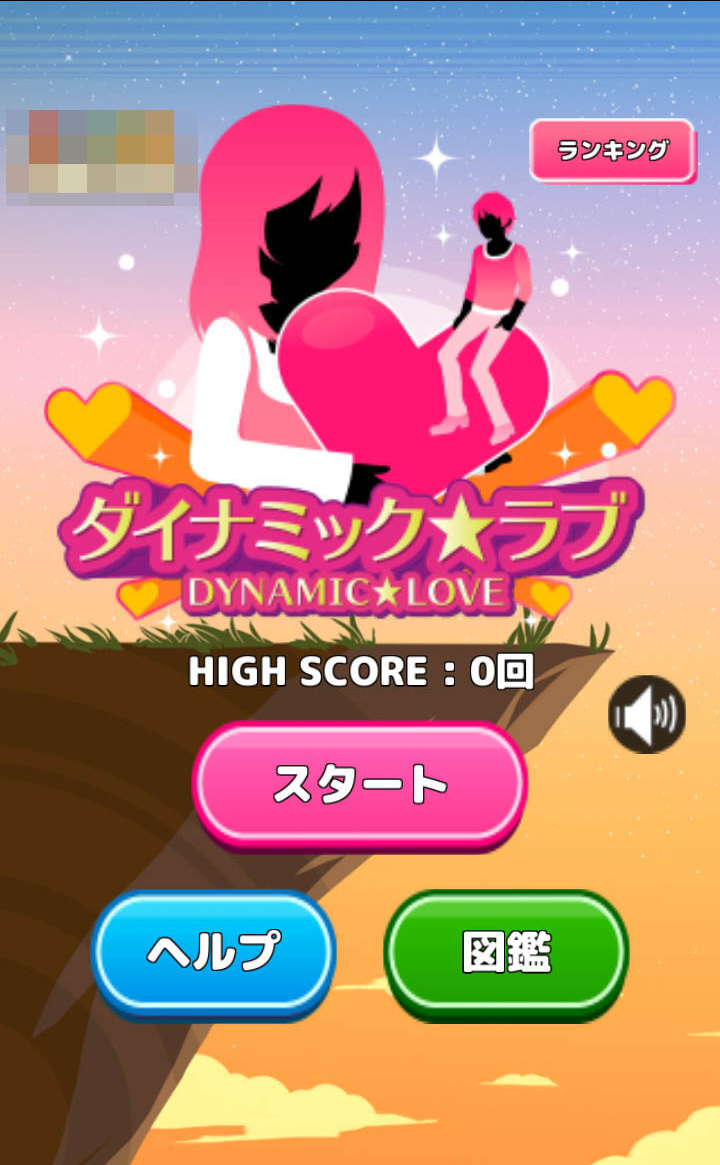Mute the game sound
This screenshot has width=720, height=1165.
[647, 714]
